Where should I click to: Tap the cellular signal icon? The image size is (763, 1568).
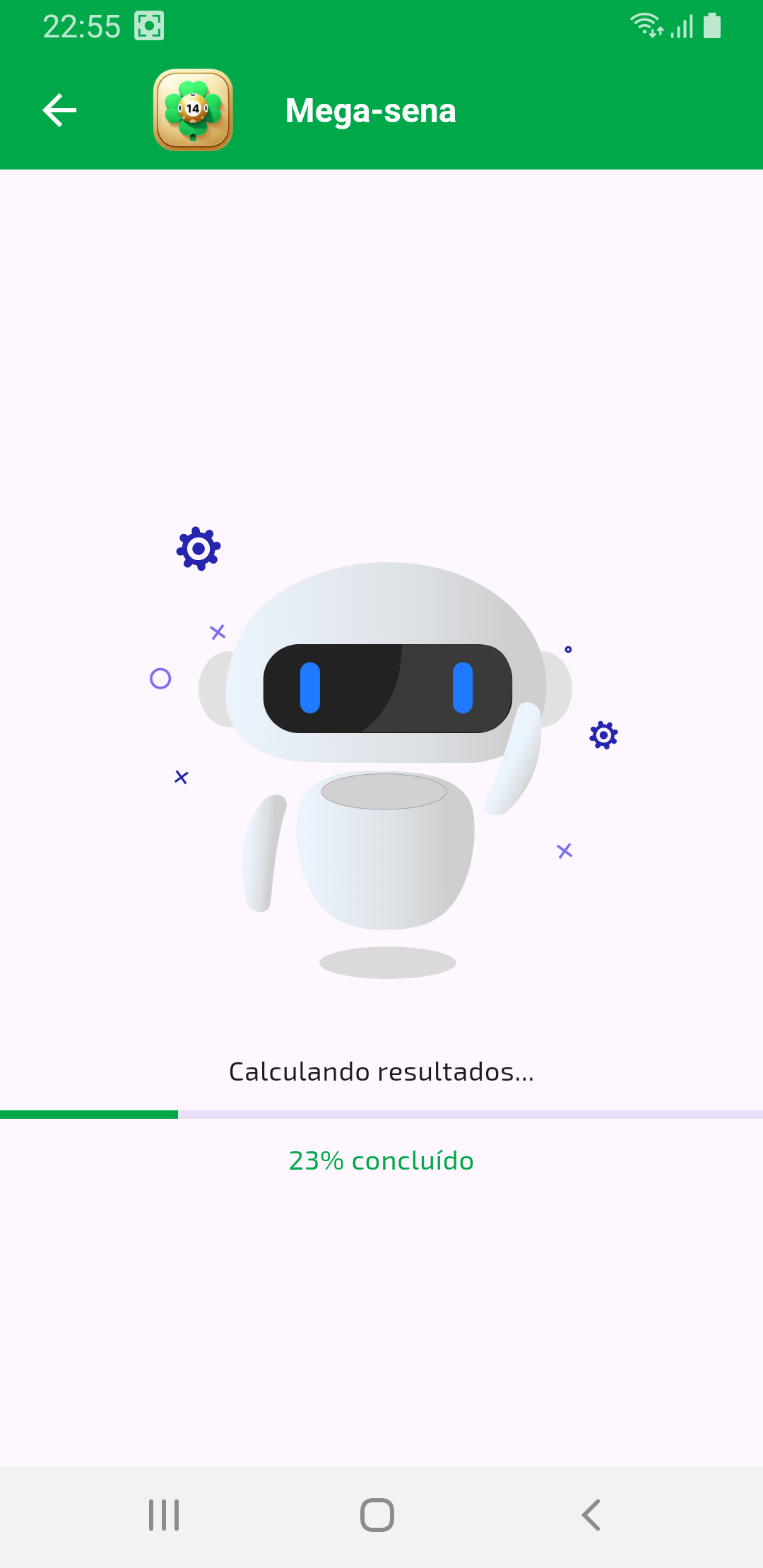click(x=680, y=27)
